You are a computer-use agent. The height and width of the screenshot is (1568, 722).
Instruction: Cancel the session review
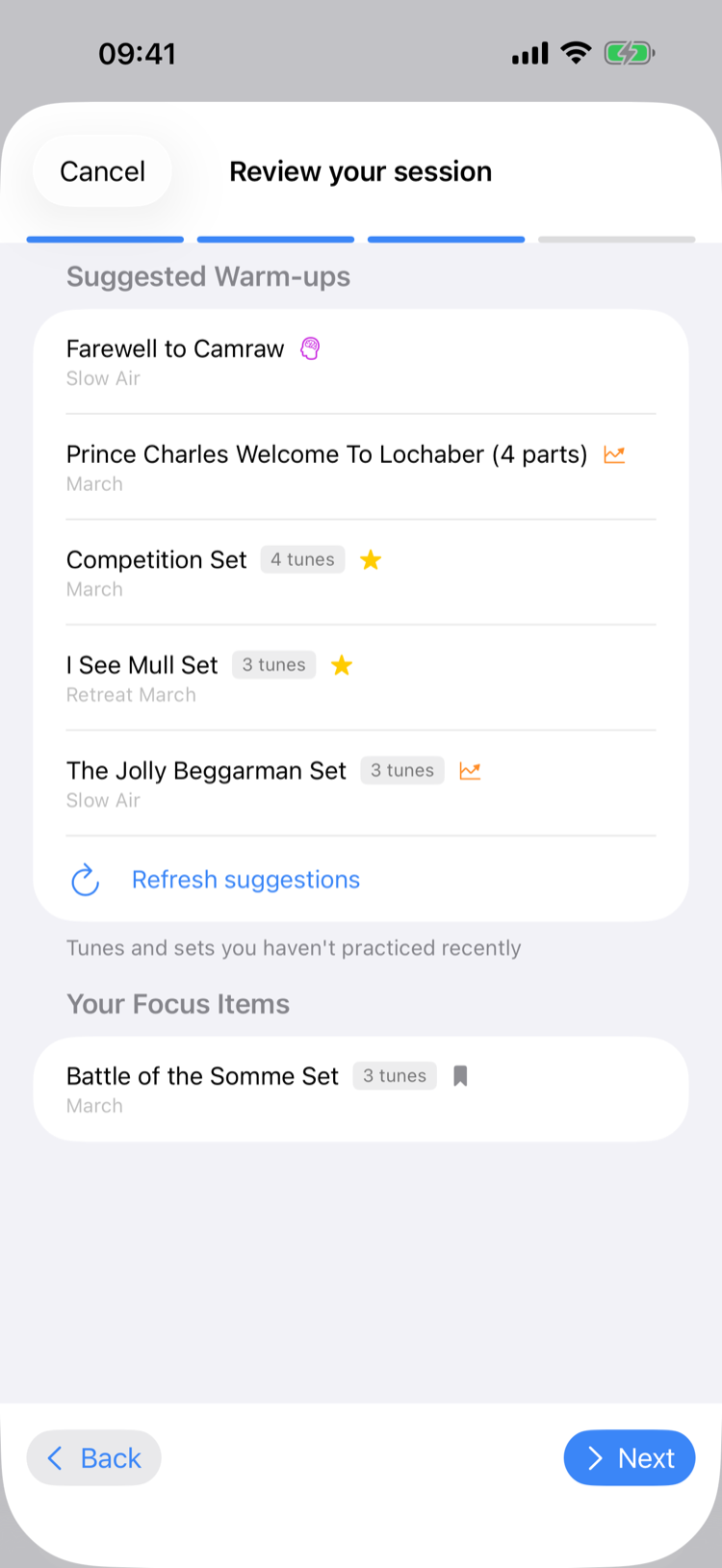(x=102, y=171)
